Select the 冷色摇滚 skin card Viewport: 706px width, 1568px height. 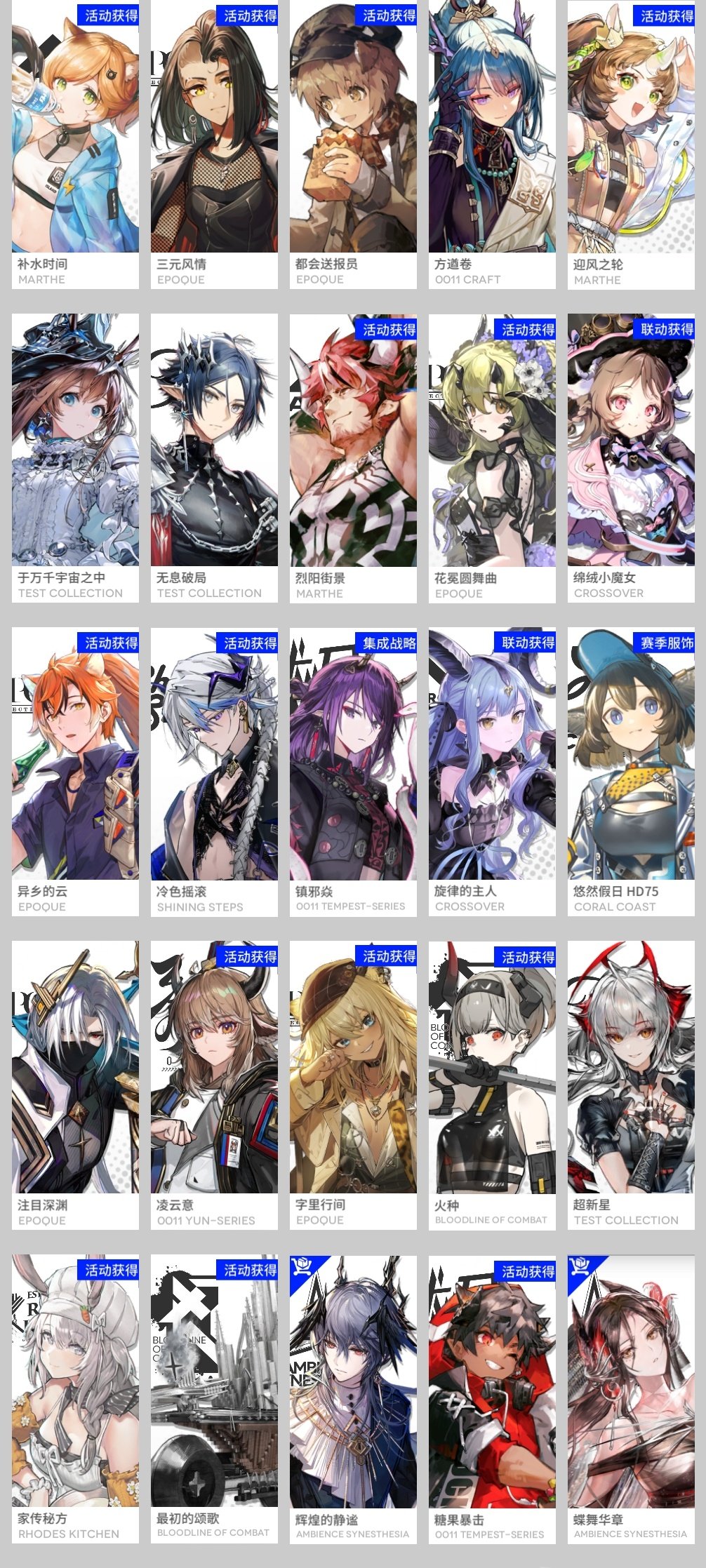click(x=214, y=771)
